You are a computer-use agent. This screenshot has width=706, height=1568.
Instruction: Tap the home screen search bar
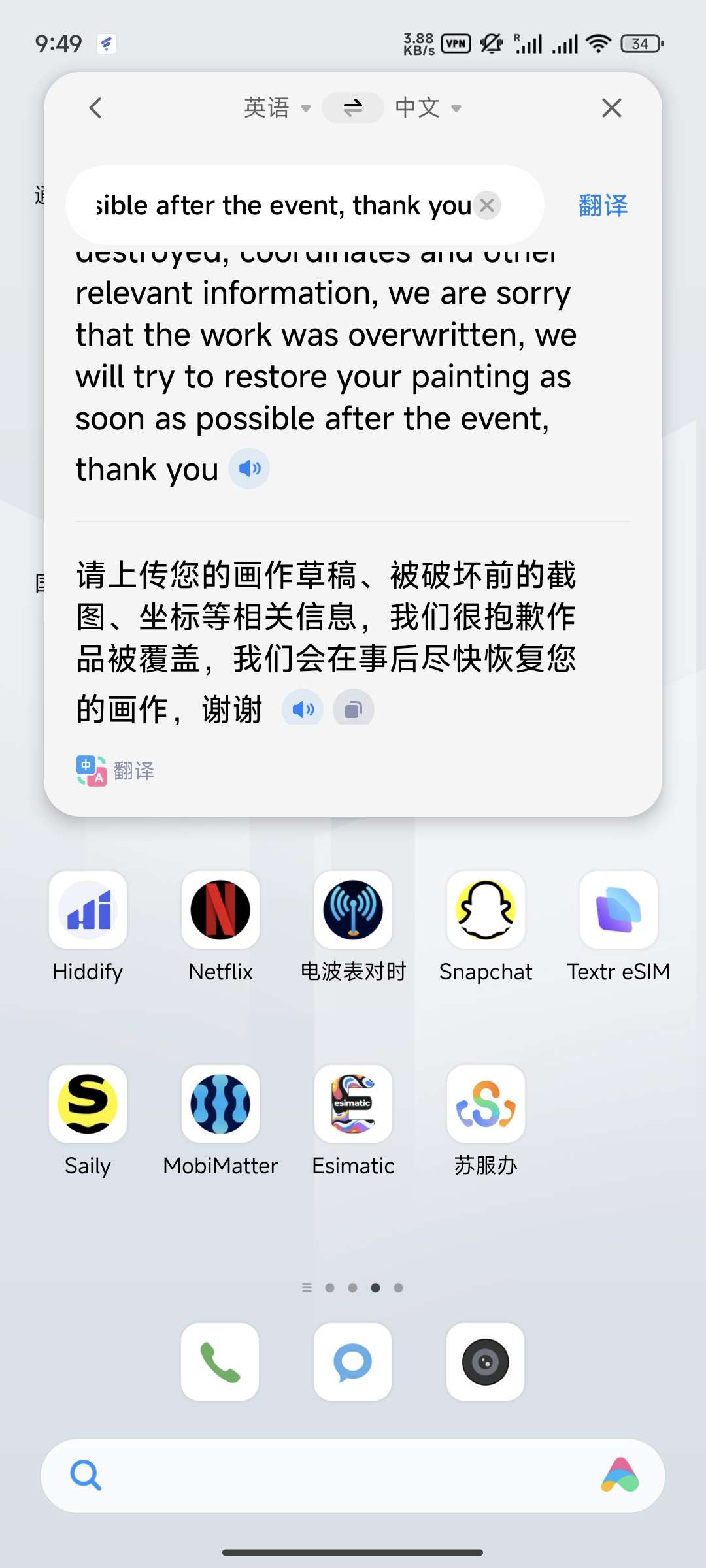tap(340, 1475)
